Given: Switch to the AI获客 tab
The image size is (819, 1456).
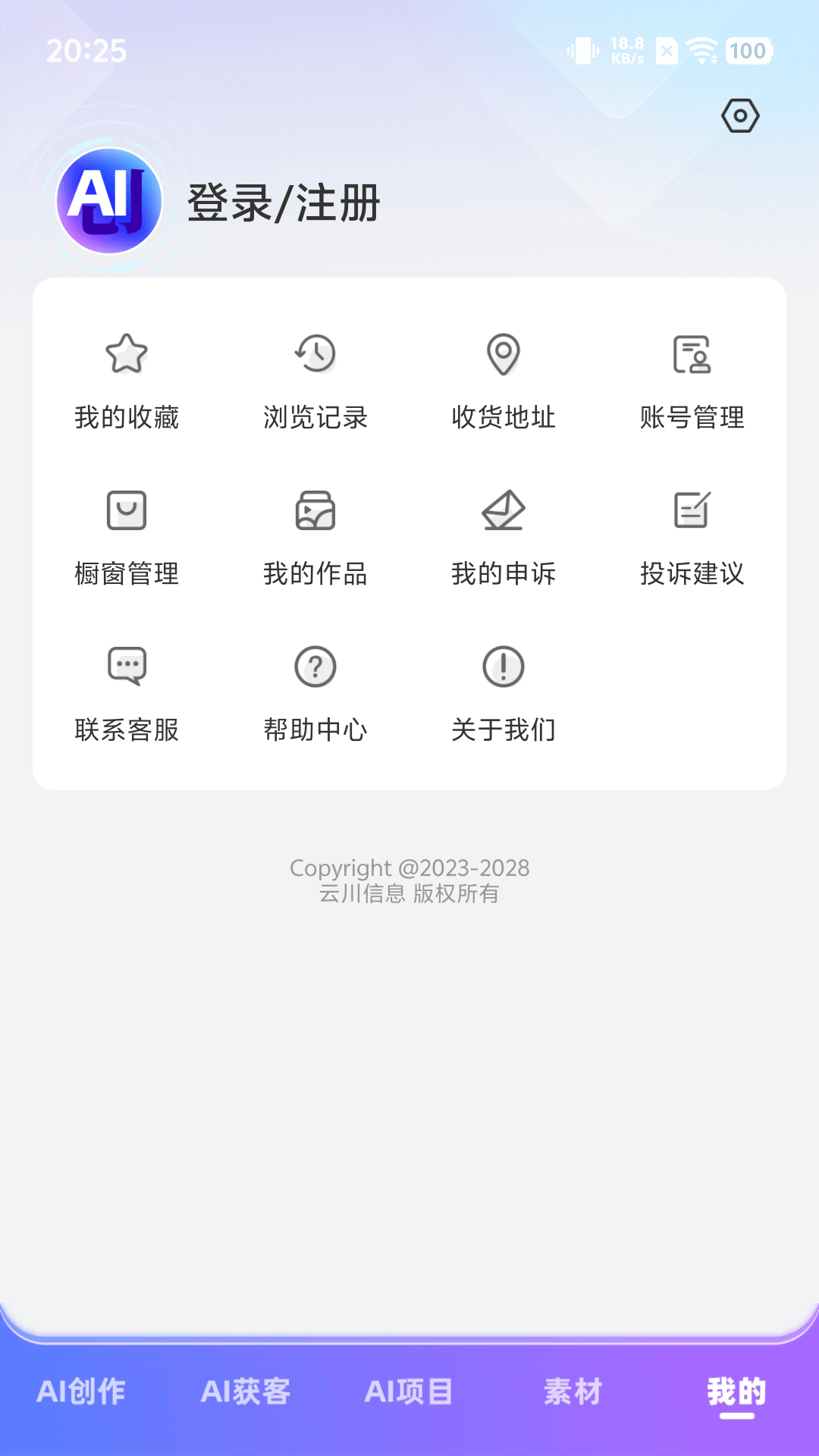Looking at the screenshot, I should (245, 1392).
